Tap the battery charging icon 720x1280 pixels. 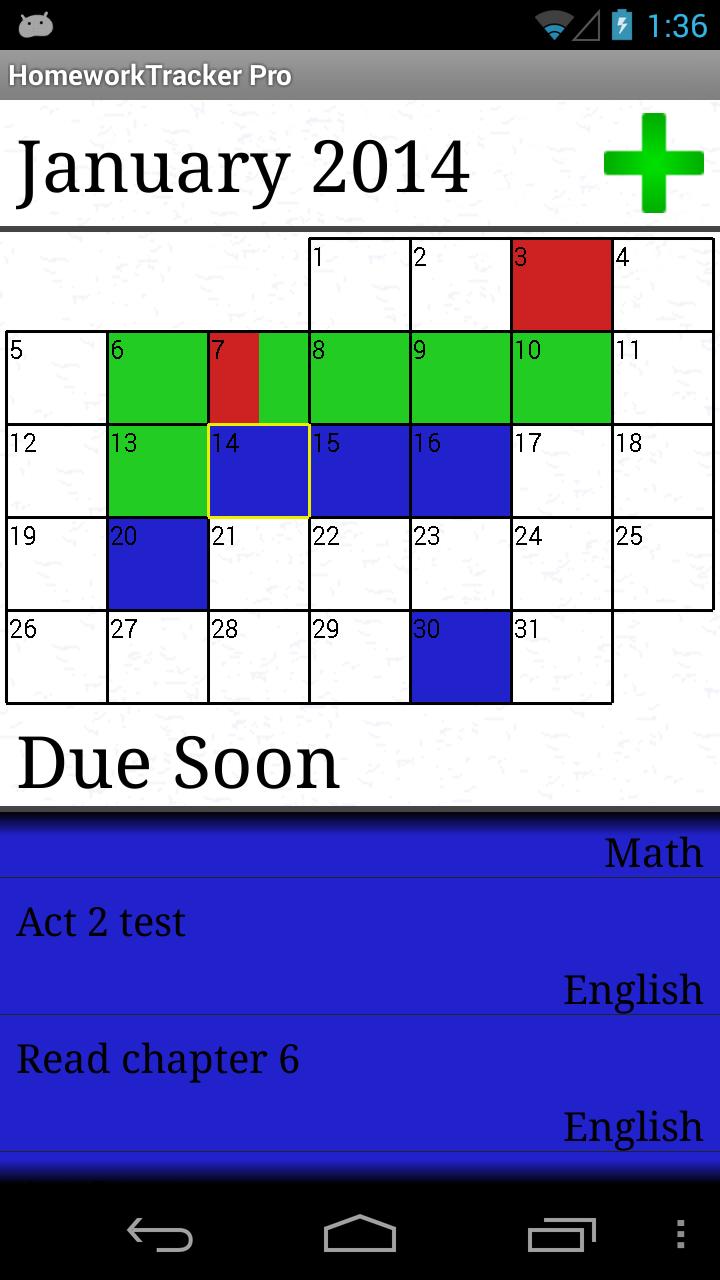click(621, 27)
